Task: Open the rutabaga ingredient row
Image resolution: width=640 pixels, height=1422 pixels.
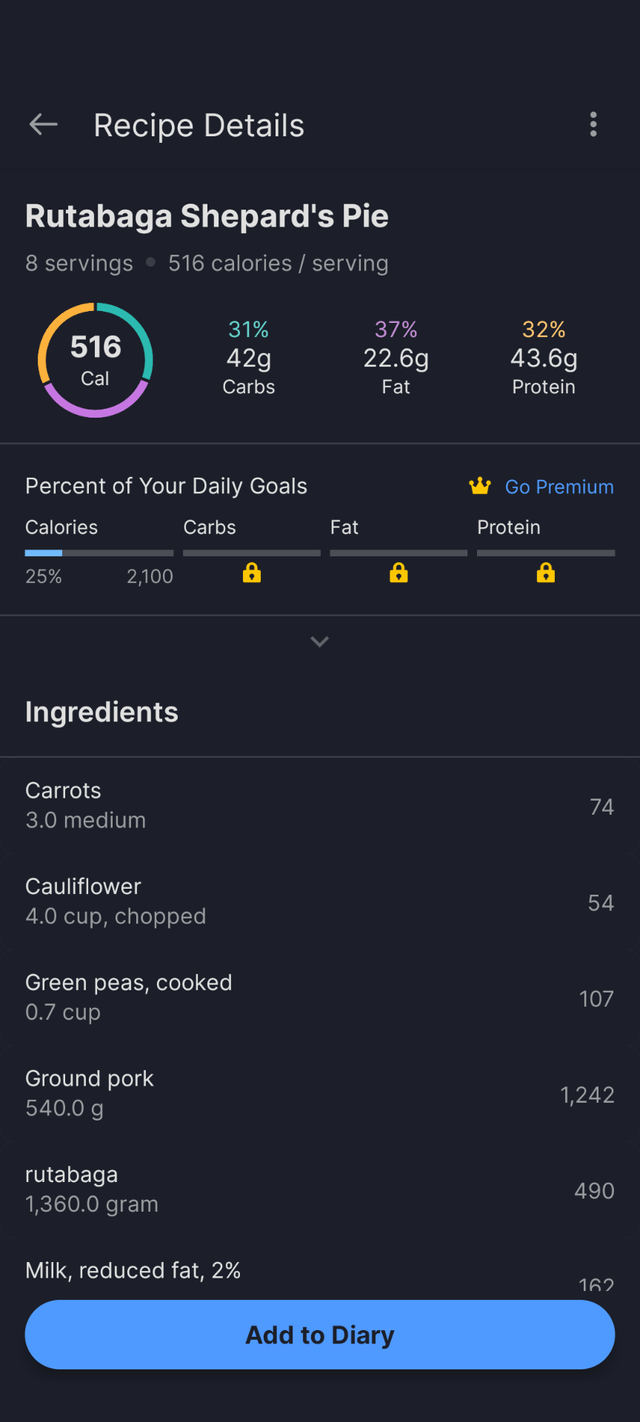Action: point(320,1190)
